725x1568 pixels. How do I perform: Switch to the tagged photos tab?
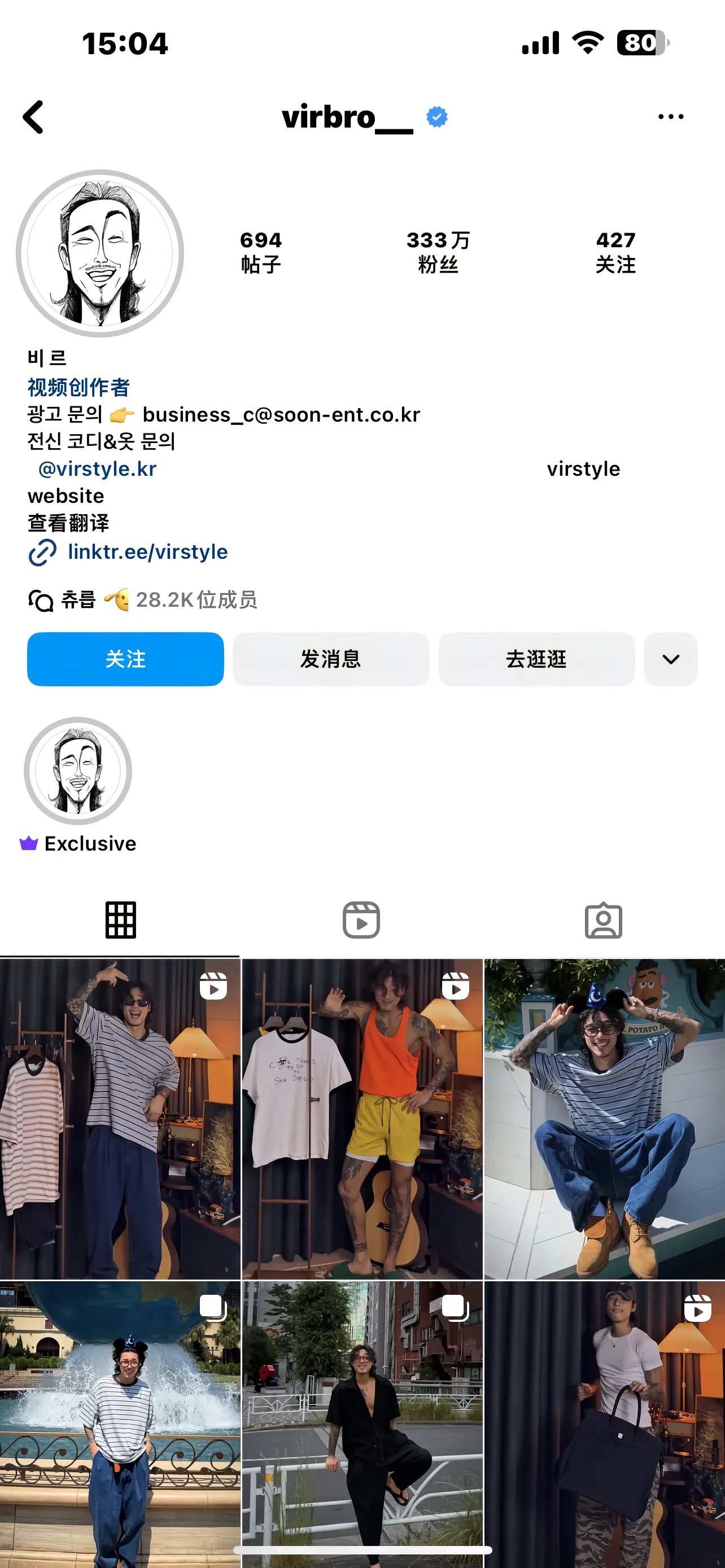coord(603,919)
